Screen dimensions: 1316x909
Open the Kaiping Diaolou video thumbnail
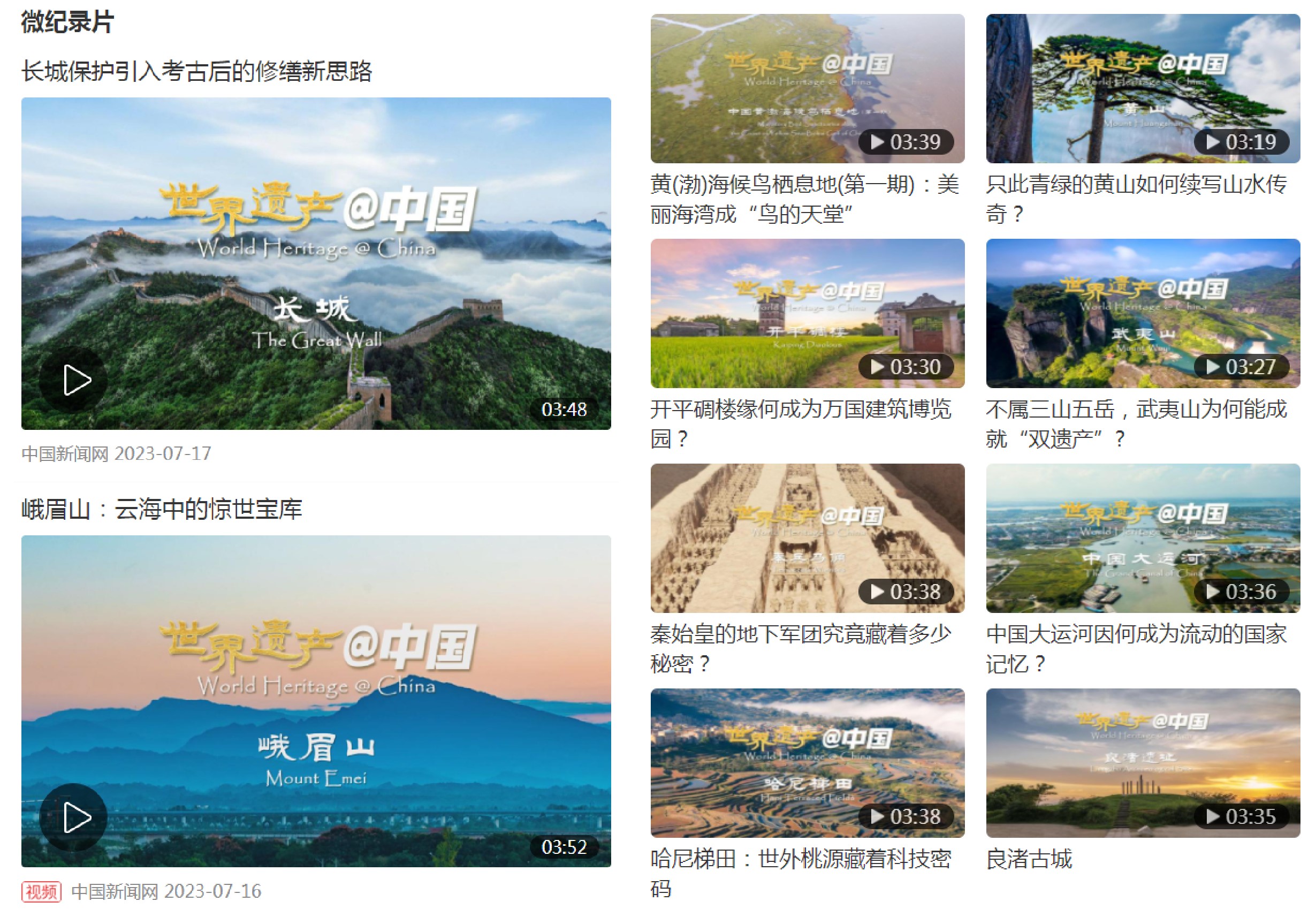tap(807, 313)
